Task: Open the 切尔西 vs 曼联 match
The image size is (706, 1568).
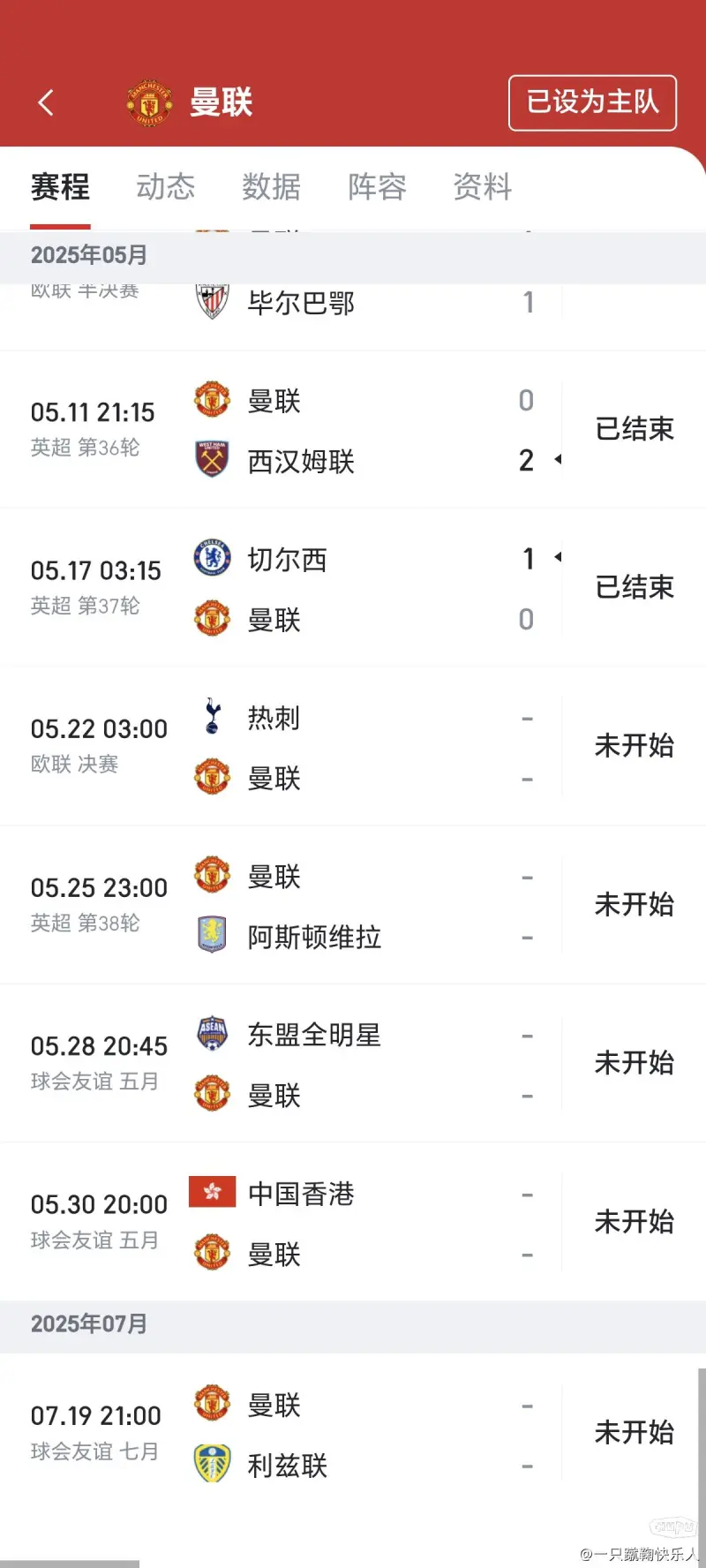Action: click(353, 588)
